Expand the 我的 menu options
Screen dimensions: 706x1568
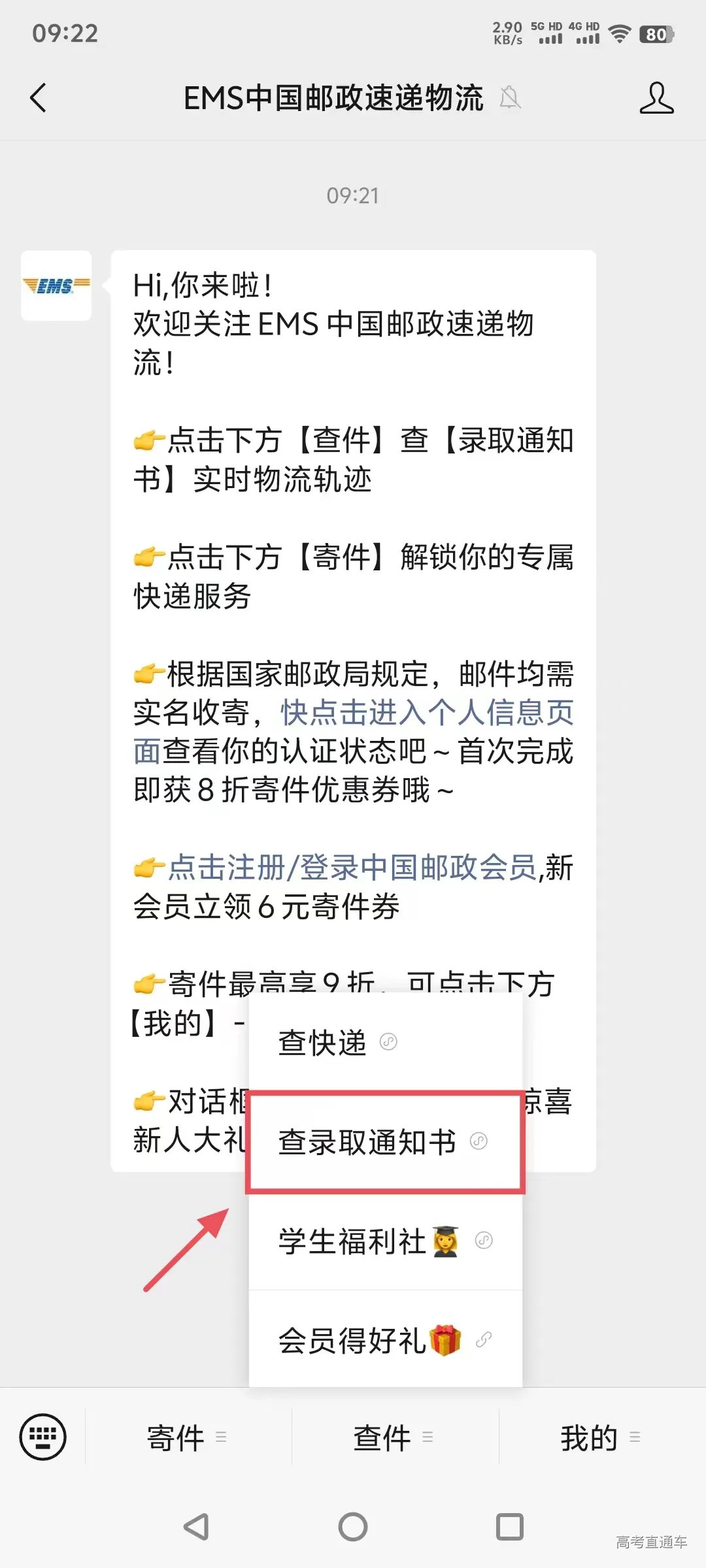tap(588, 1437)
